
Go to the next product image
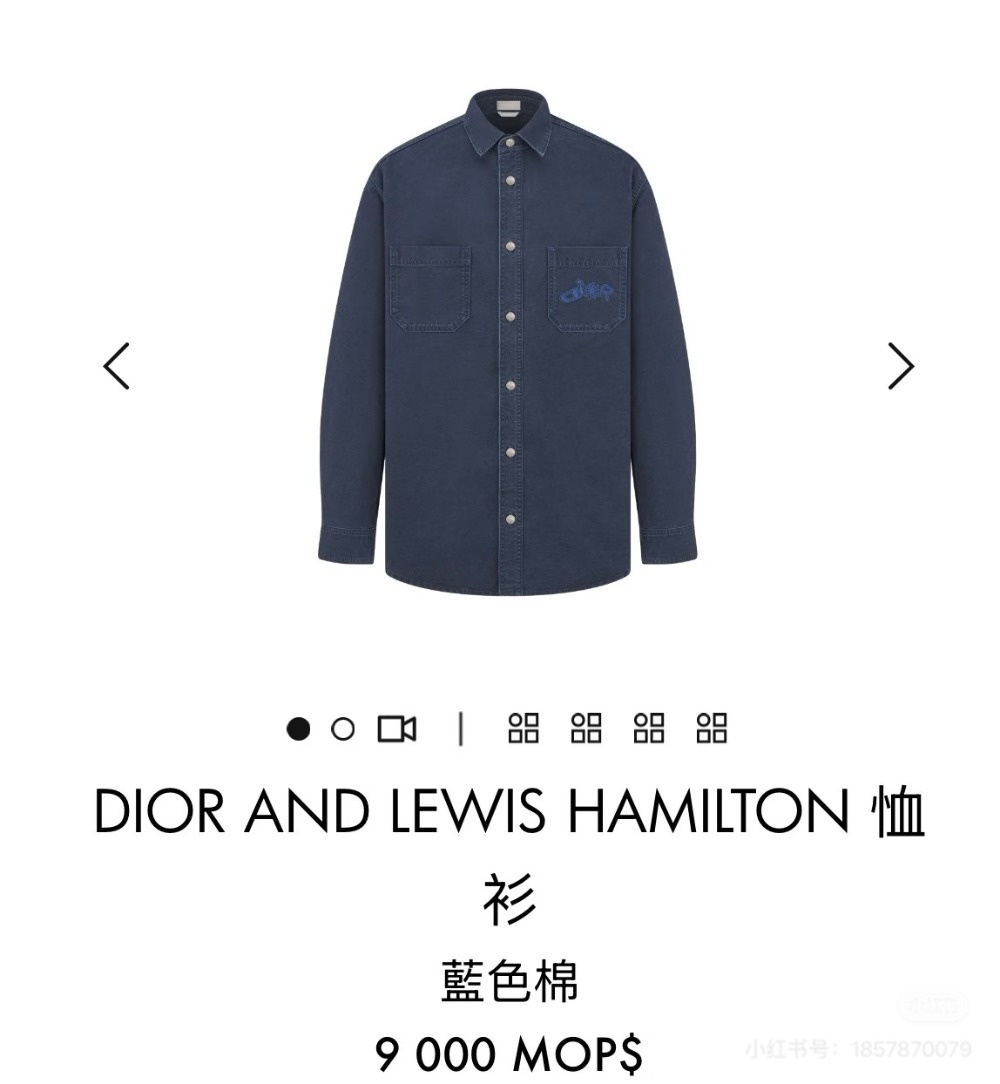coord(900,366)
